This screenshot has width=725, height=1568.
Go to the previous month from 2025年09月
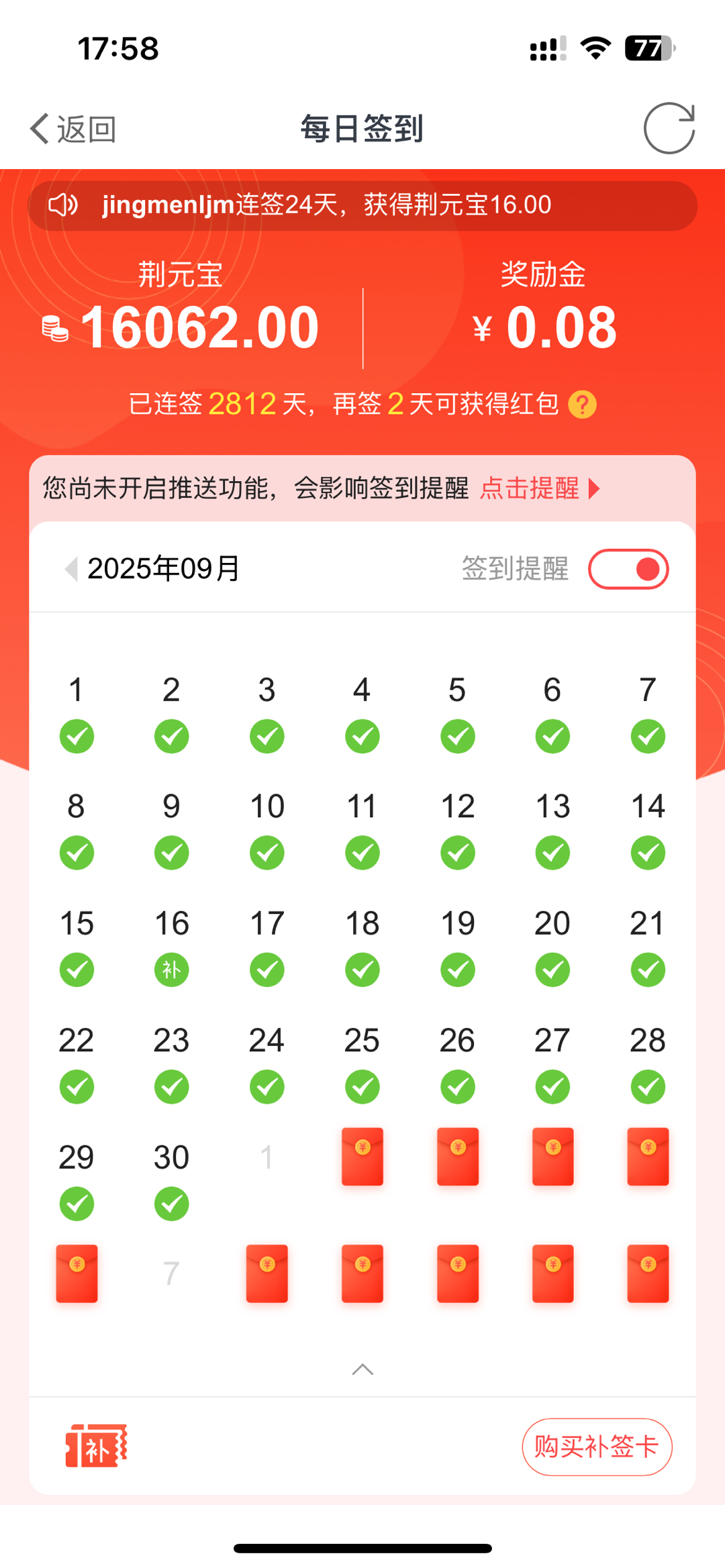point(71,568)
